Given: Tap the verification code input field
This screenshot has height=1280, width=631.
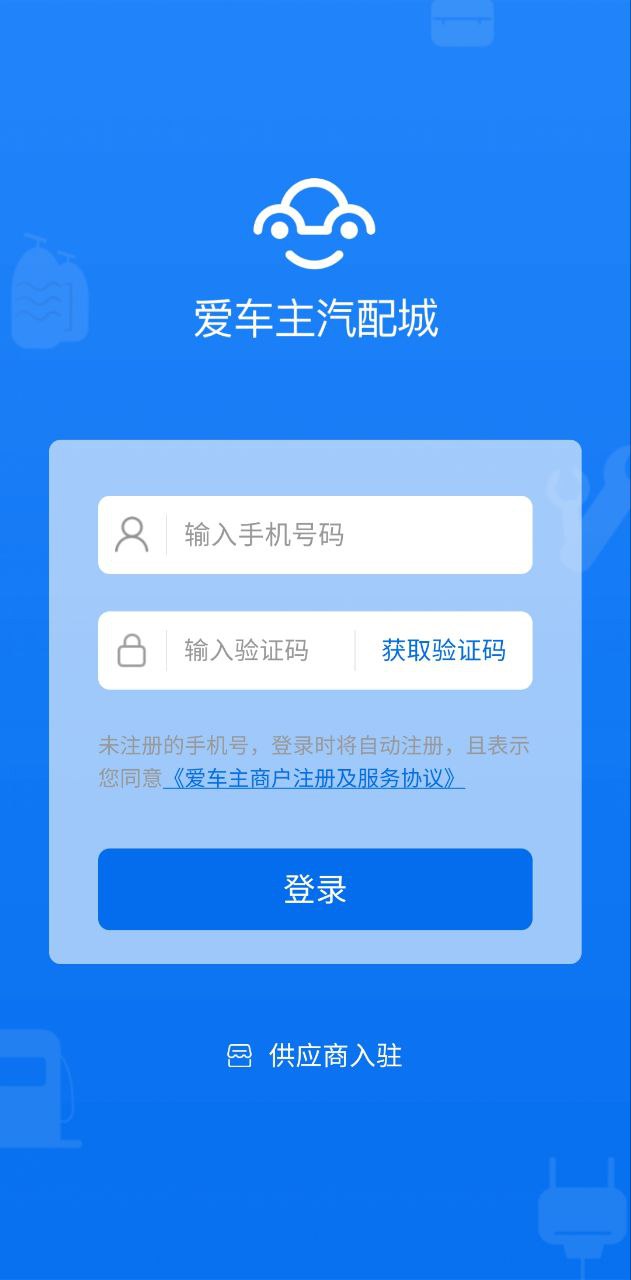Looking at the screenshot, I should tap(257, 651).
